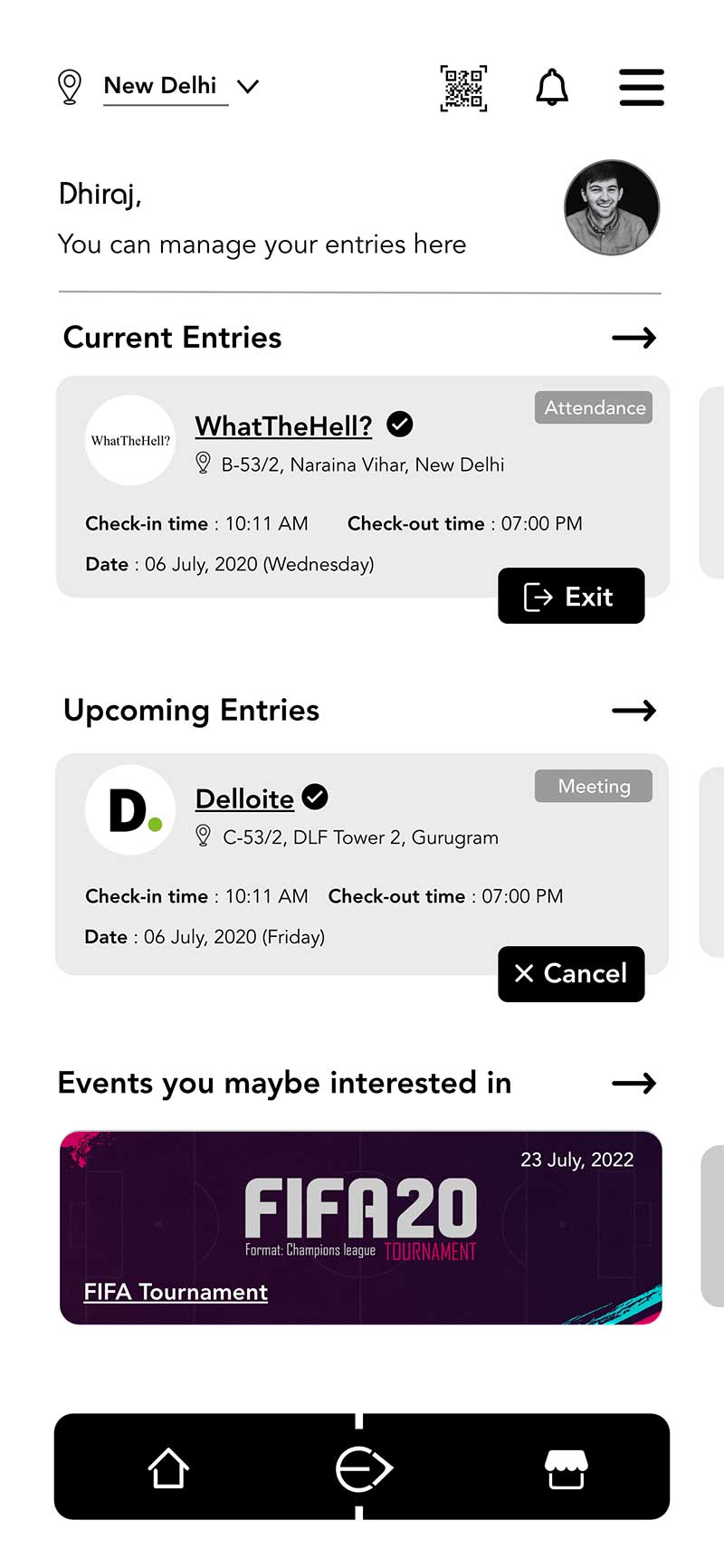Open the WhatTheHell? link

[283, 425]
